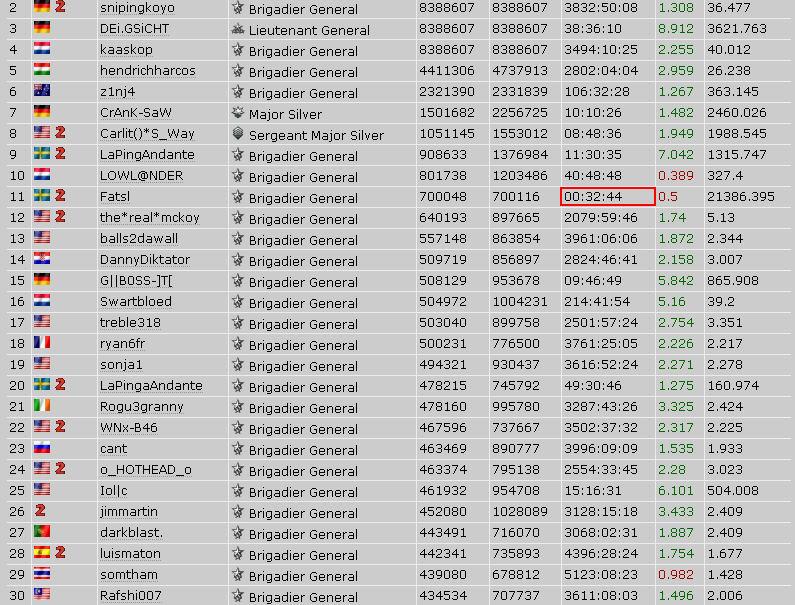
Task: Open ryan6fr's player page
Action: (123, 344)
